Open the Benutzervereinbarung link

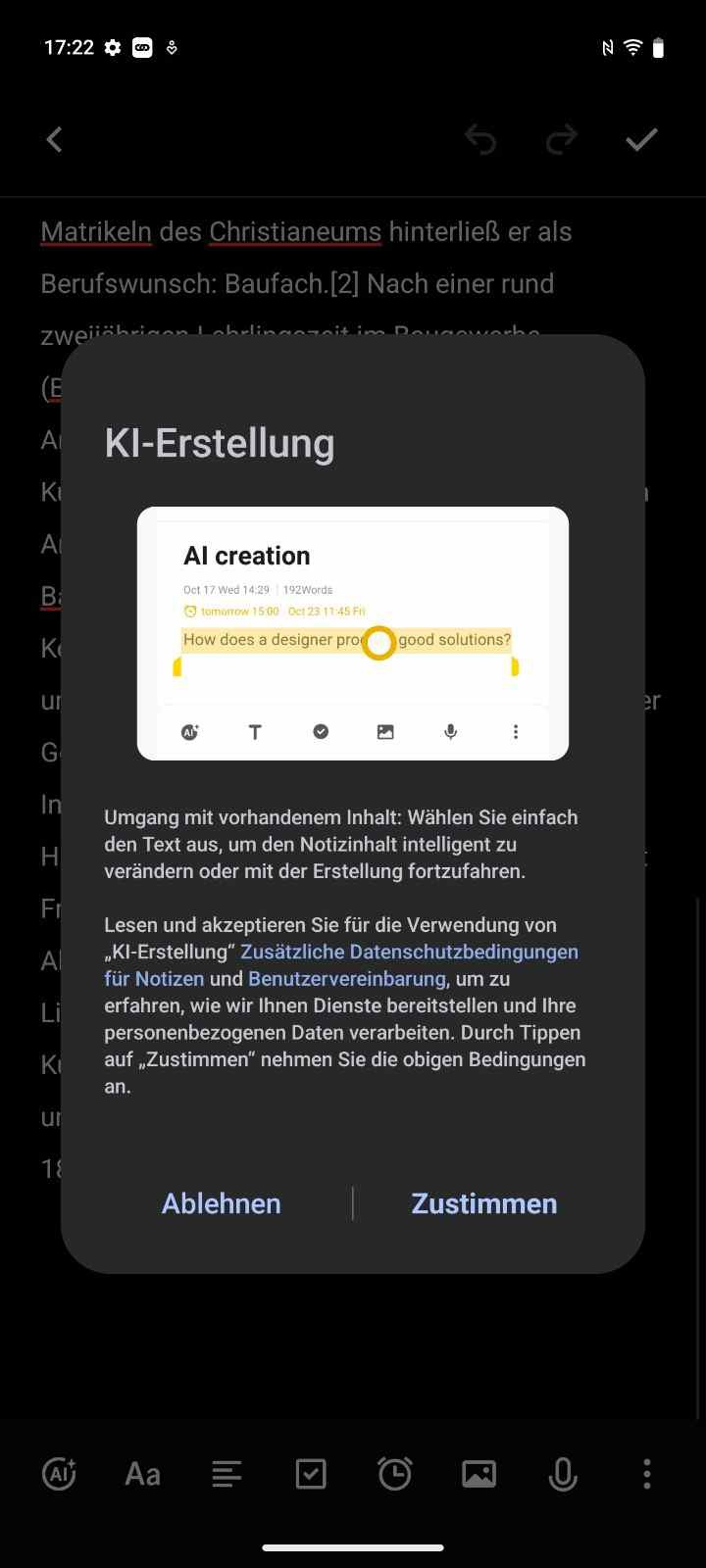click(x=347, y=979)
